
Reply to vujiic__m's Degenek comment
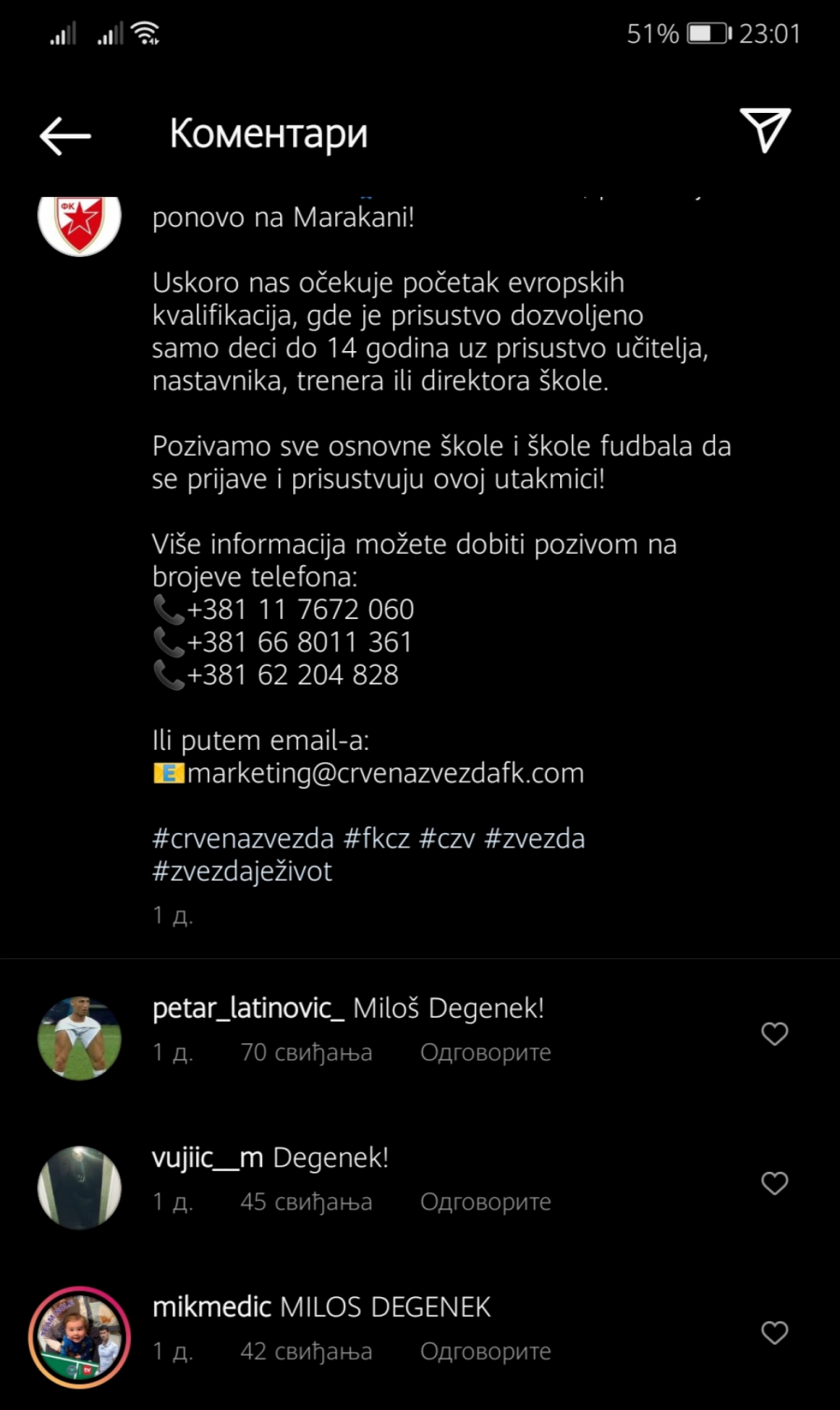coord(485,1202)
